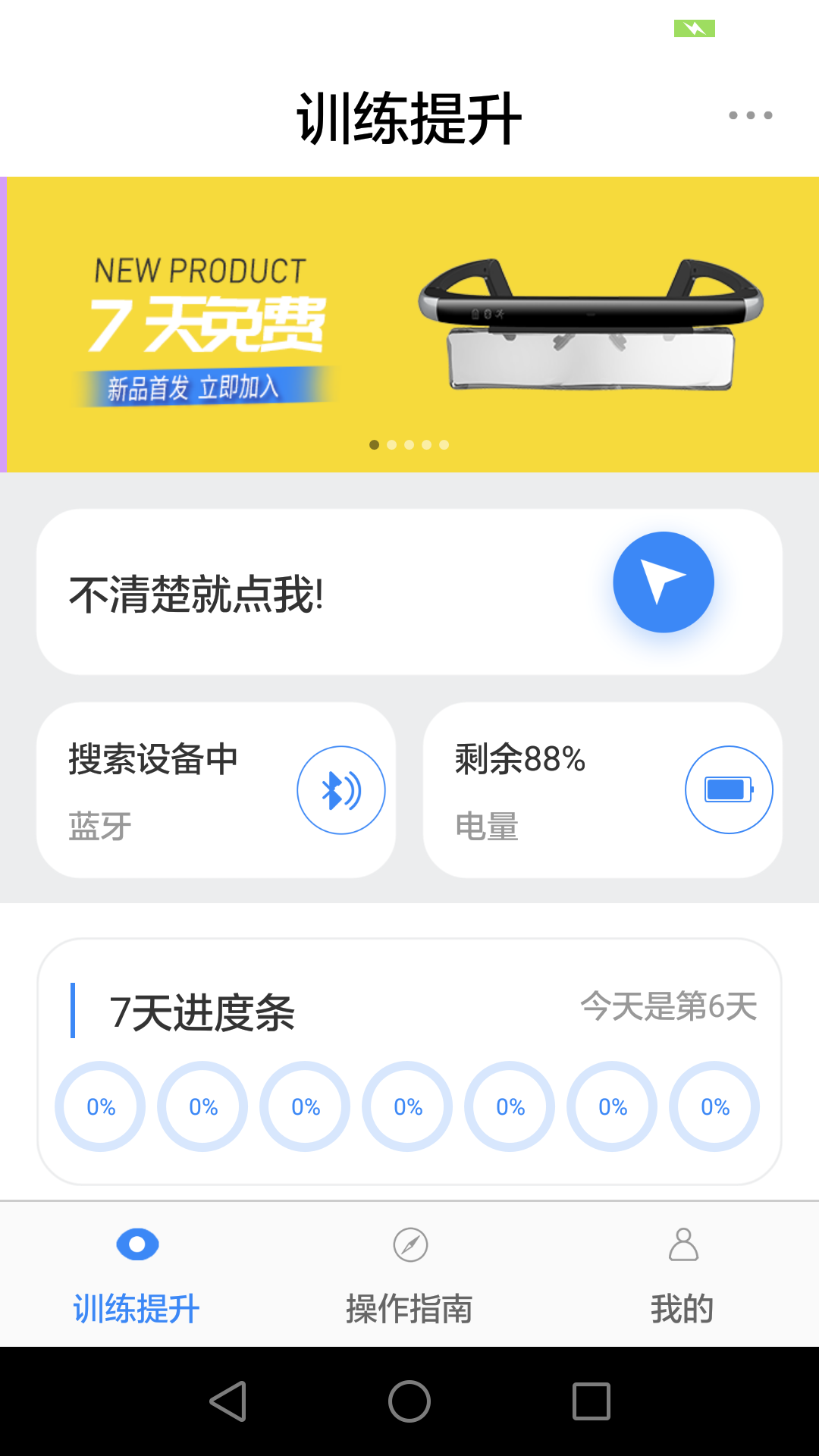819x1456 pixels.
Task: Toggle the third carousel indicator dot
Action: pyautogui.click(x=409, y=445)
